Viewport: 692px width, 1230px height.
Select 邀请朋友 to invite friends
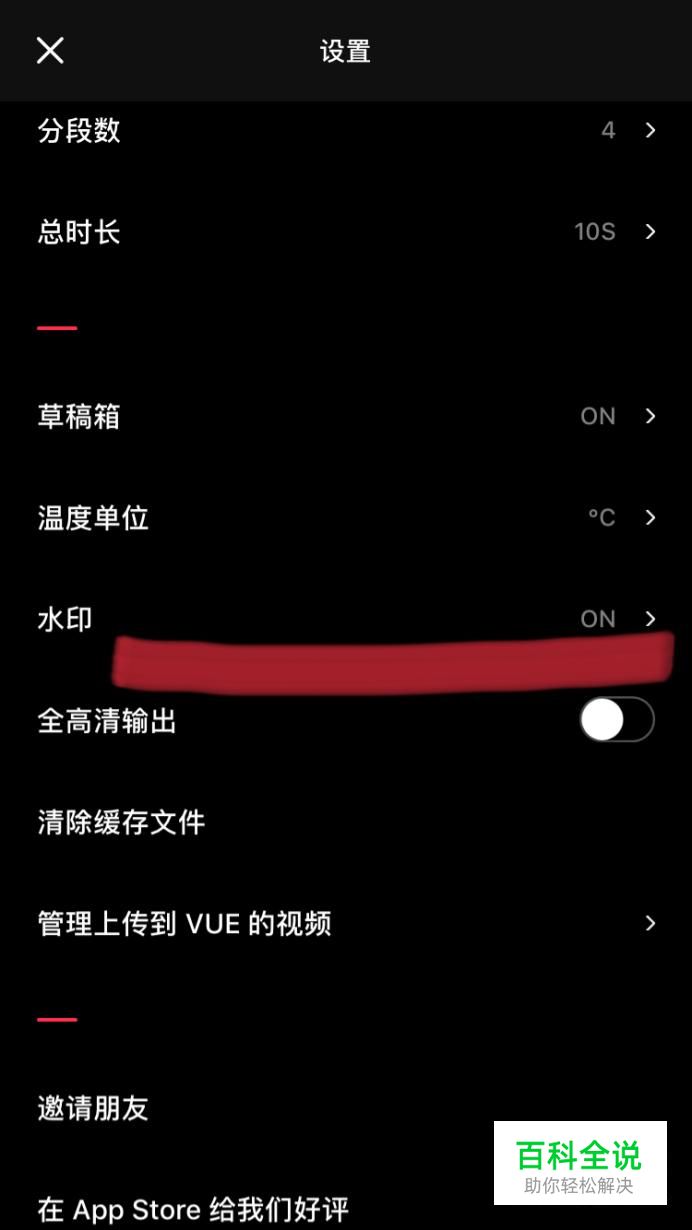click(x=346, y=1108)
